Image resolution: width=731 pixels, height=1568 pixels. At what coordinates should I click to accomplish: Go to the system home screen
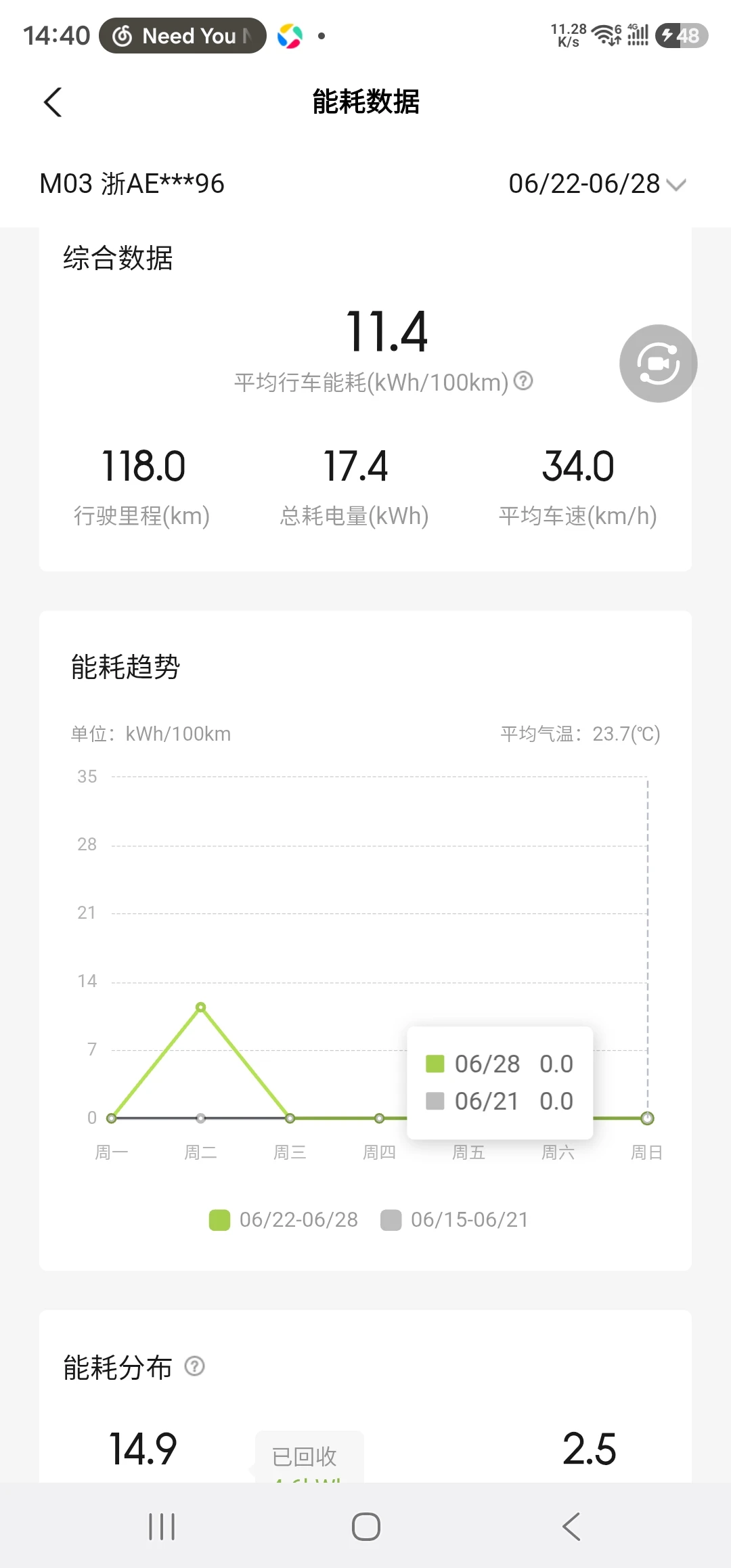tap(366, 1527)
